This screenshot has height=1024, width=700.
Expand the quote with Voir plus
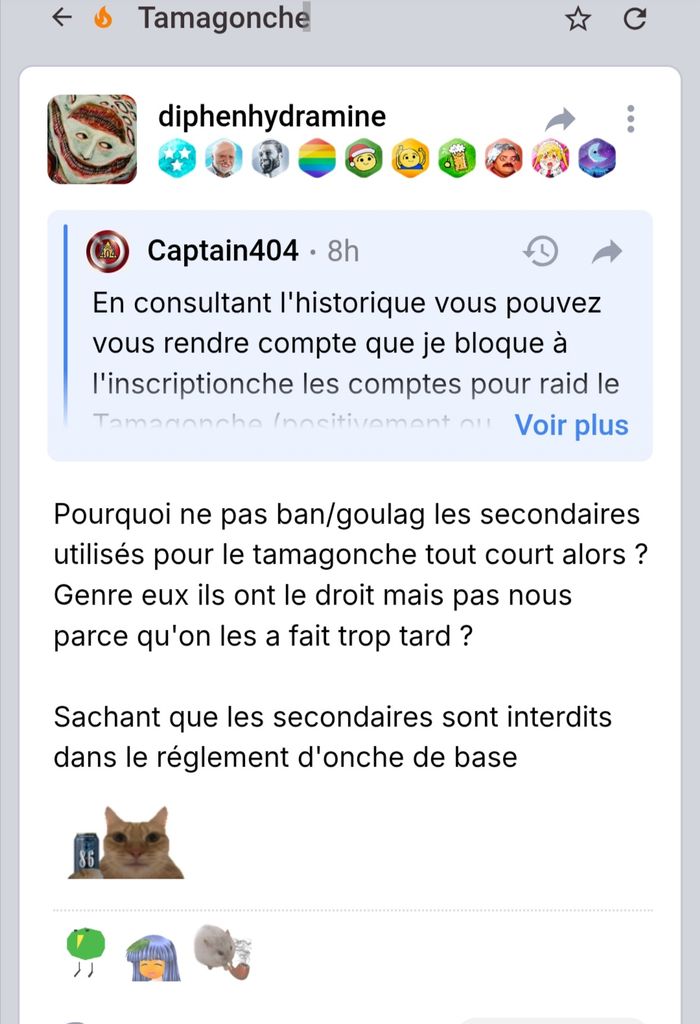571,425
